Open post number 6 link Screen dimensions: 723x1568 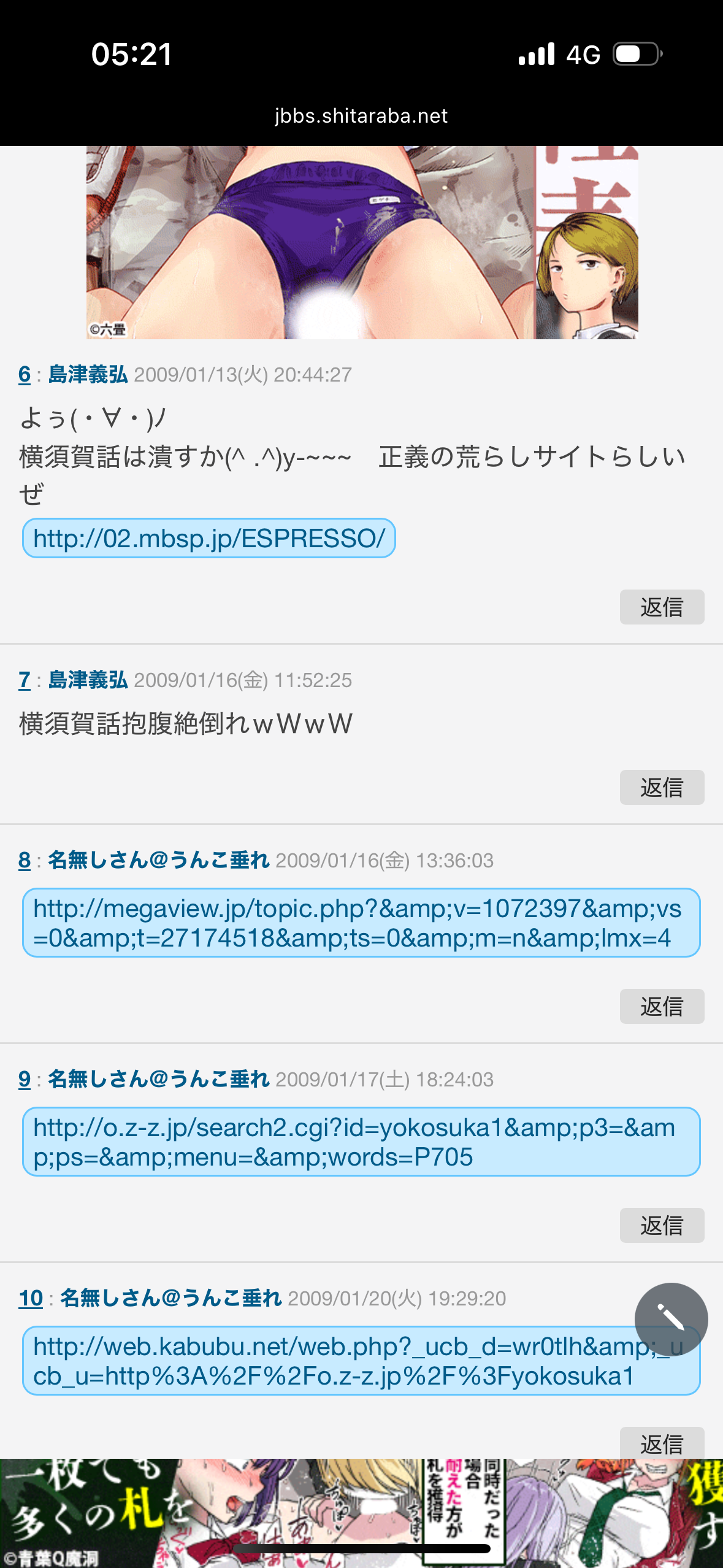tap(25, 374)
